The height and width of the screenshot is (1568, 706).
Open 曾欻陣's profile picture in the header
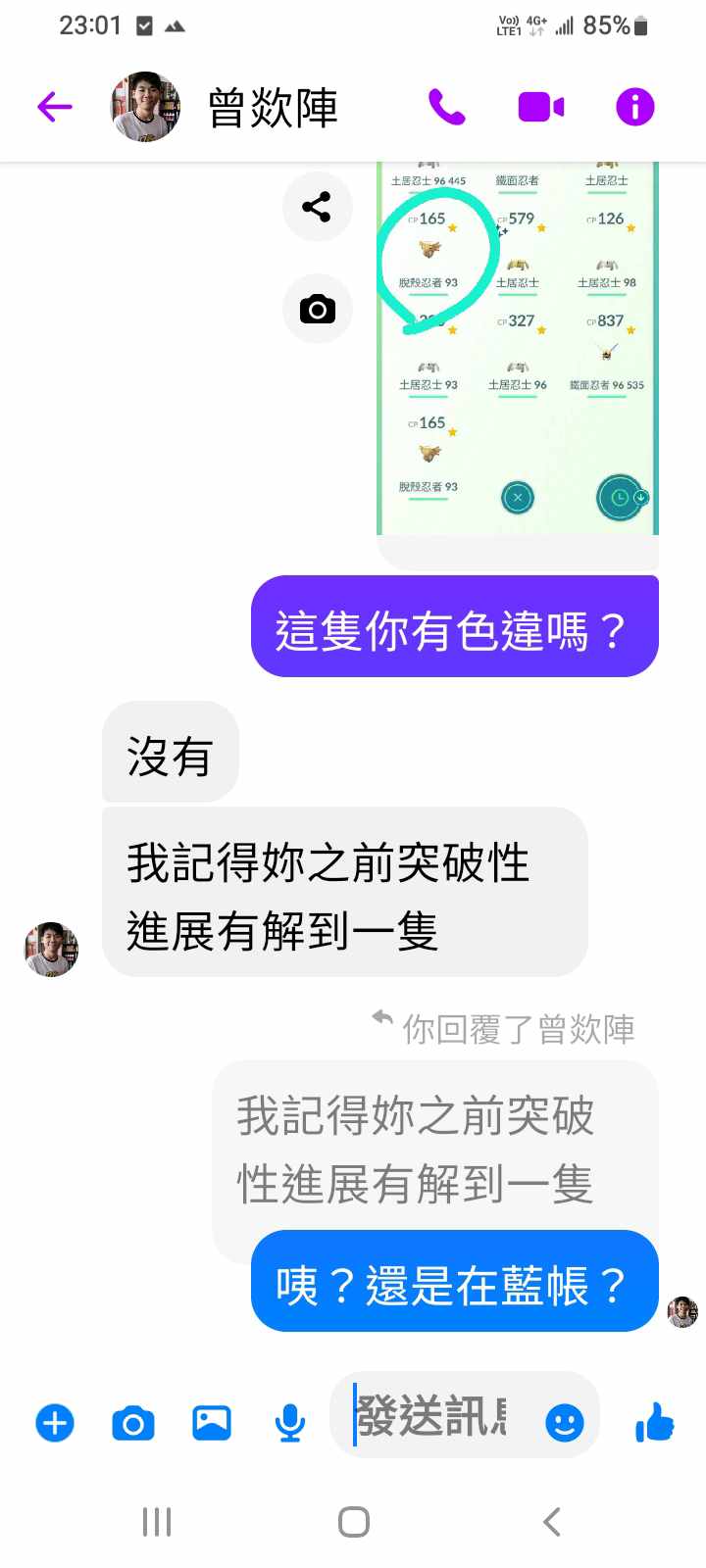145,107
